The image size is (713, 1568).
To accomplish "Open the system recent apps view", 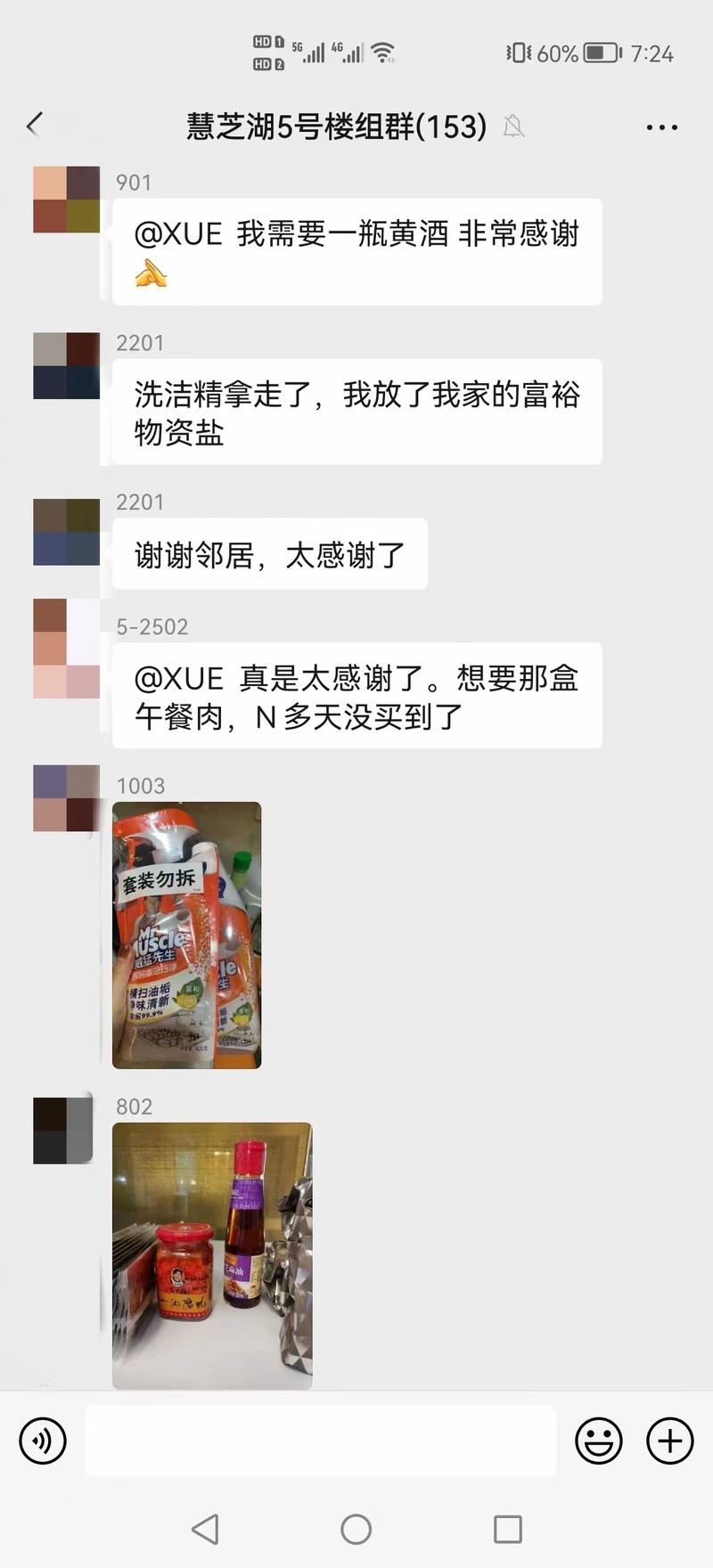I will click(x=507, y=1529).
